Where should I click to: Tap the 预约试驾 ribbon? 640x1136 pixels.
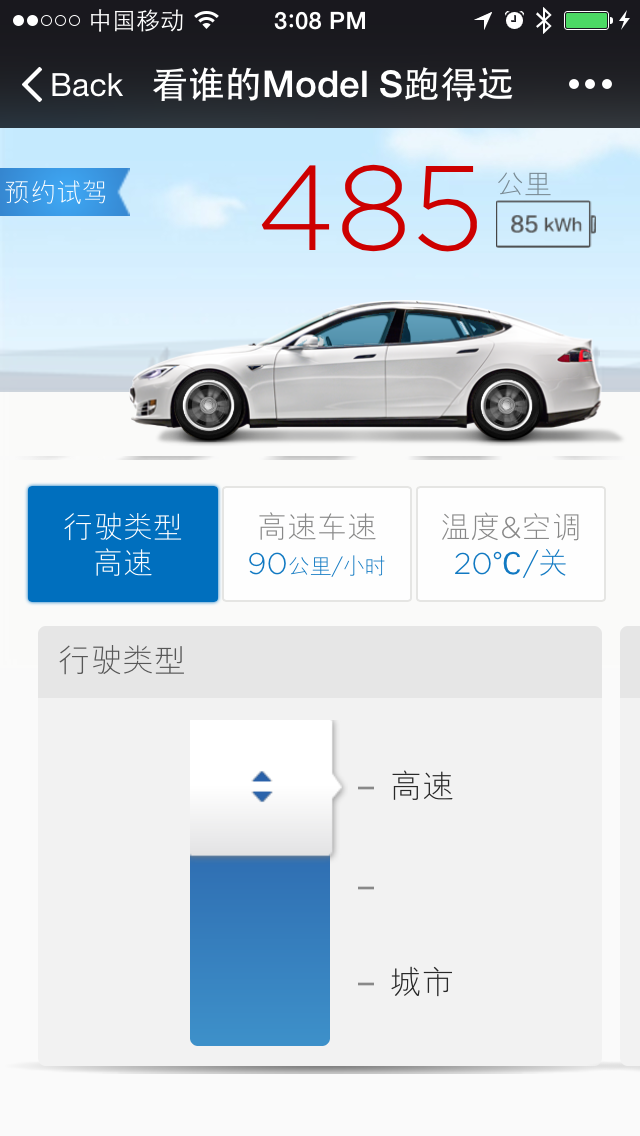click(65, 192)
